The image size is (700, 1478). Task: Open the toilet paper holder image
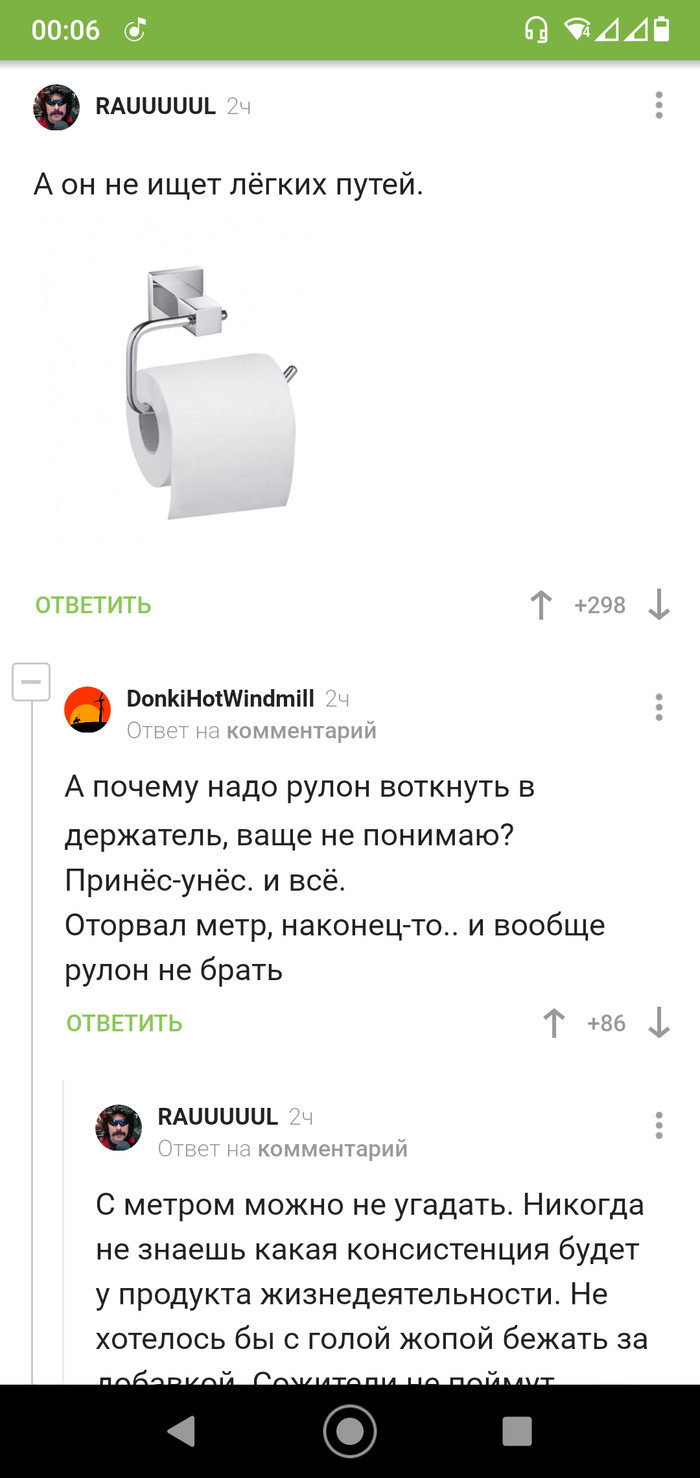(x=212, y=393)
